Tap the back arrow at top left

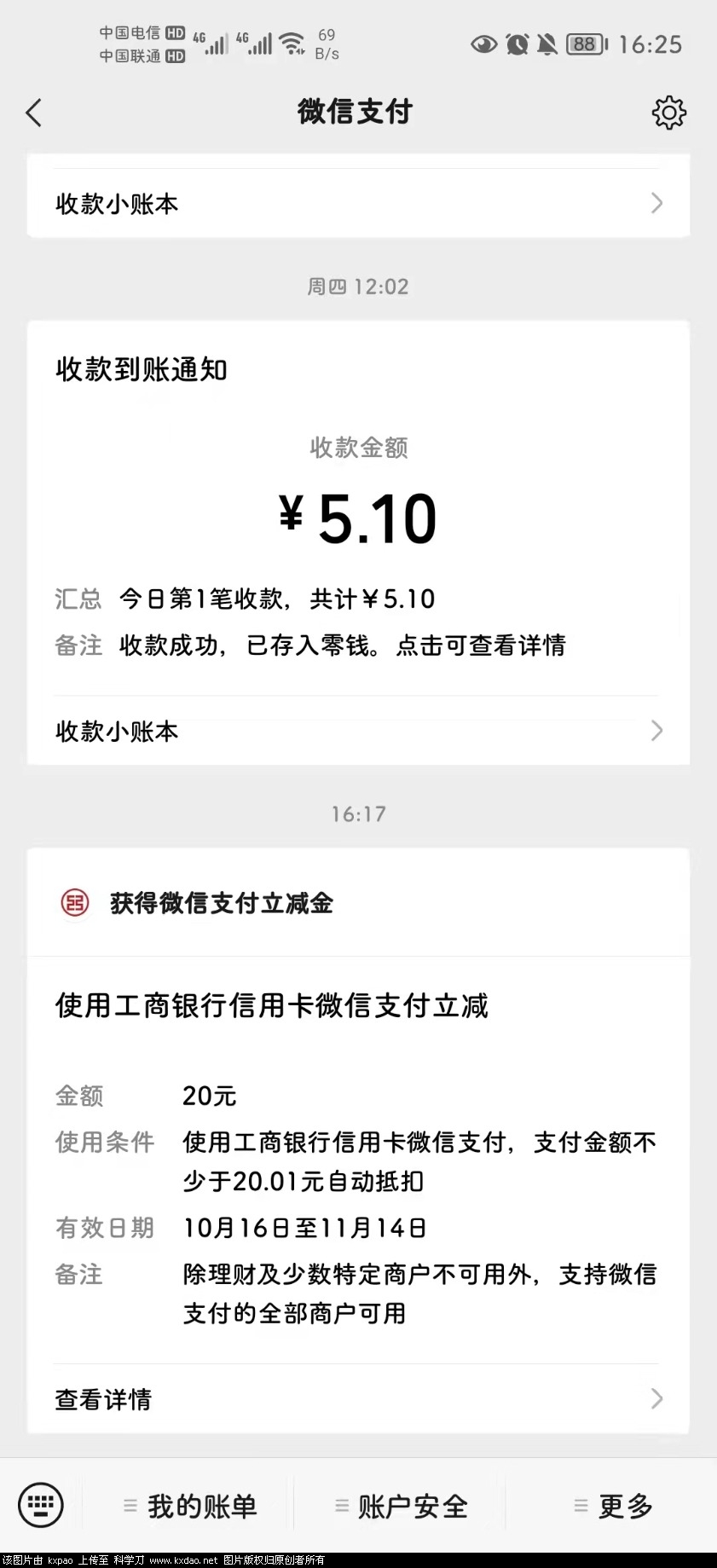pyautogui.click(x=34, y=112)
